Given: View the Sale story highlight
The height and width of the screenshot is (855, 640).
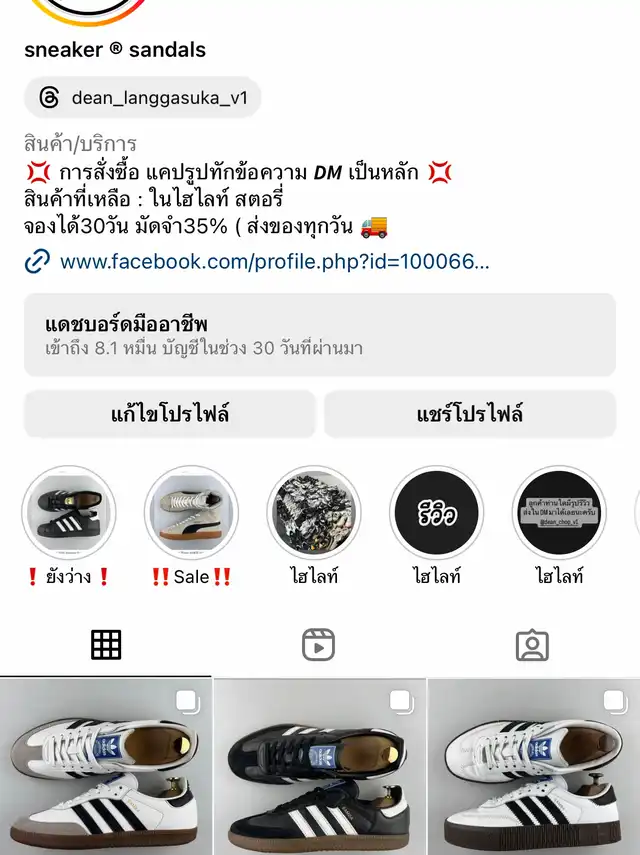Looking at the screenshot, I should [191, 513].
